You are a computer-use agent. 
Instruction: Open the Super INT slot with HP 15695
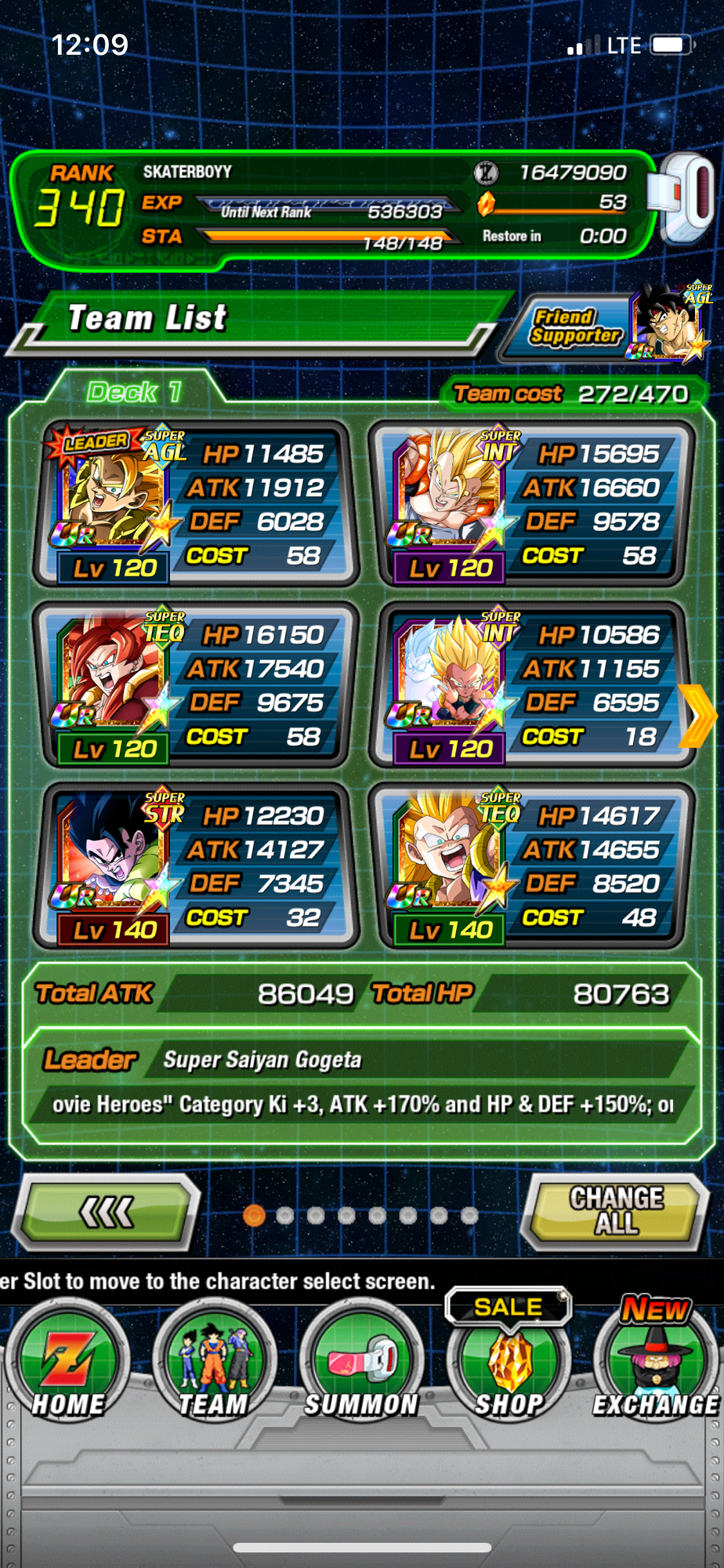pos(531,504)
